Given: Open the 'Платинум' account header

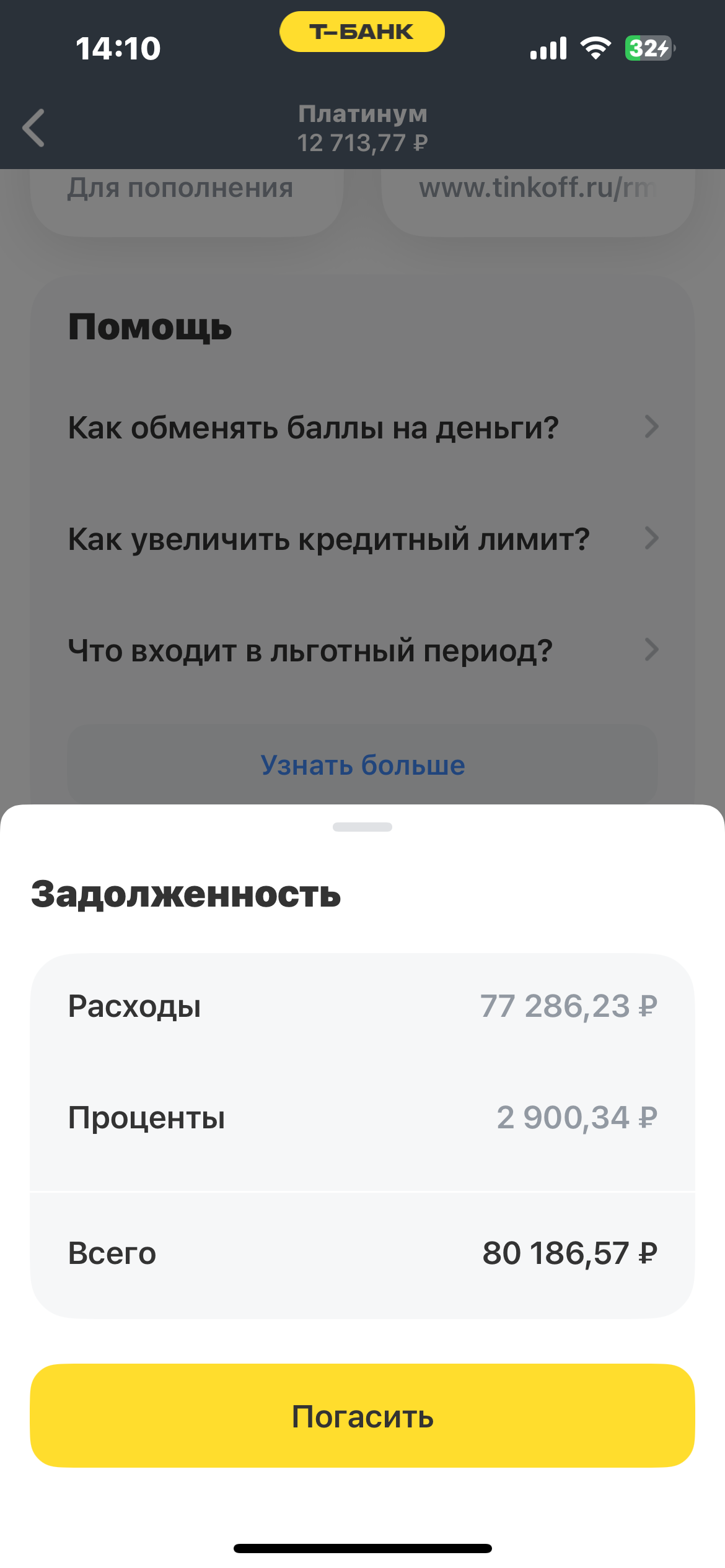Looking at the screenshot, I should [x=362, y=128].
